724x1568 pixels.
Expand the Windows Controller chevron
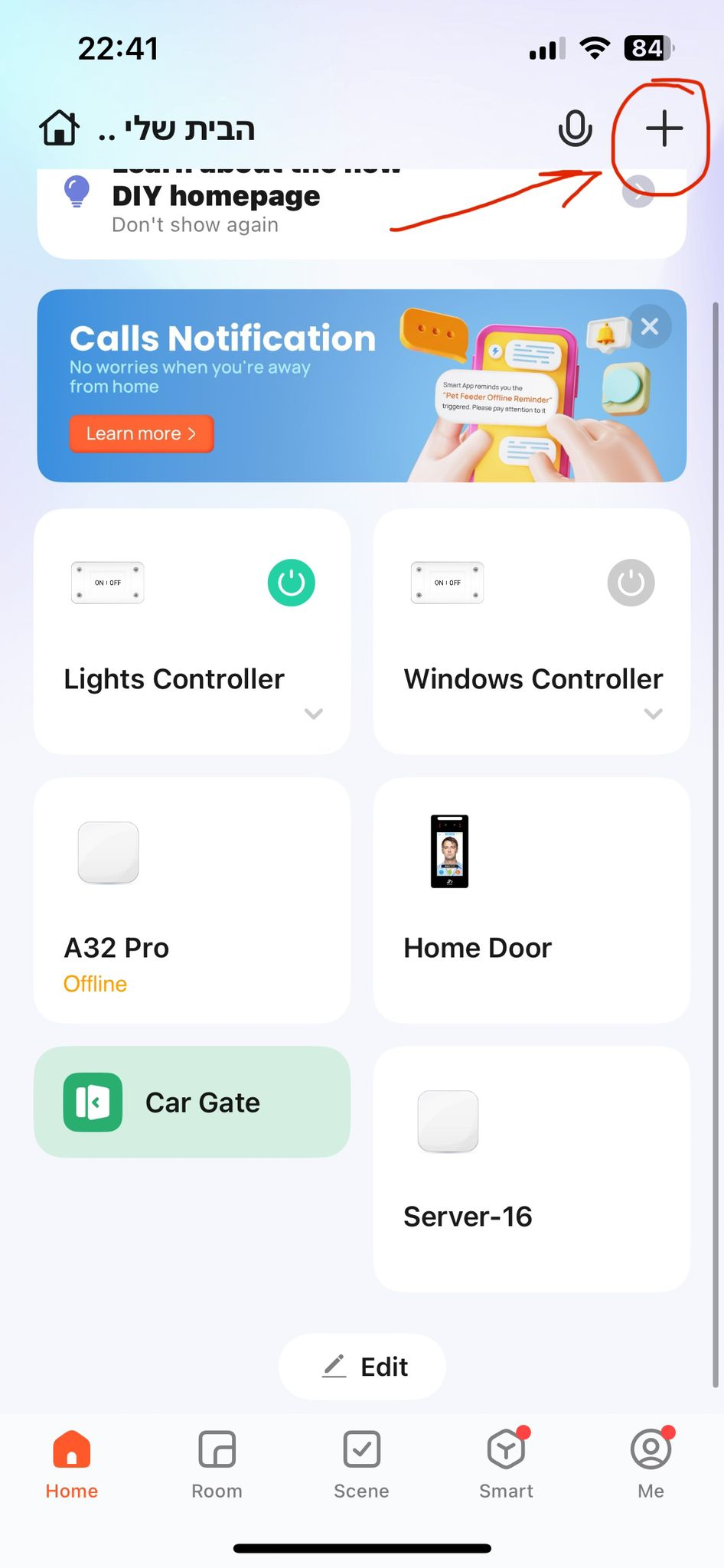pos(653,714)
